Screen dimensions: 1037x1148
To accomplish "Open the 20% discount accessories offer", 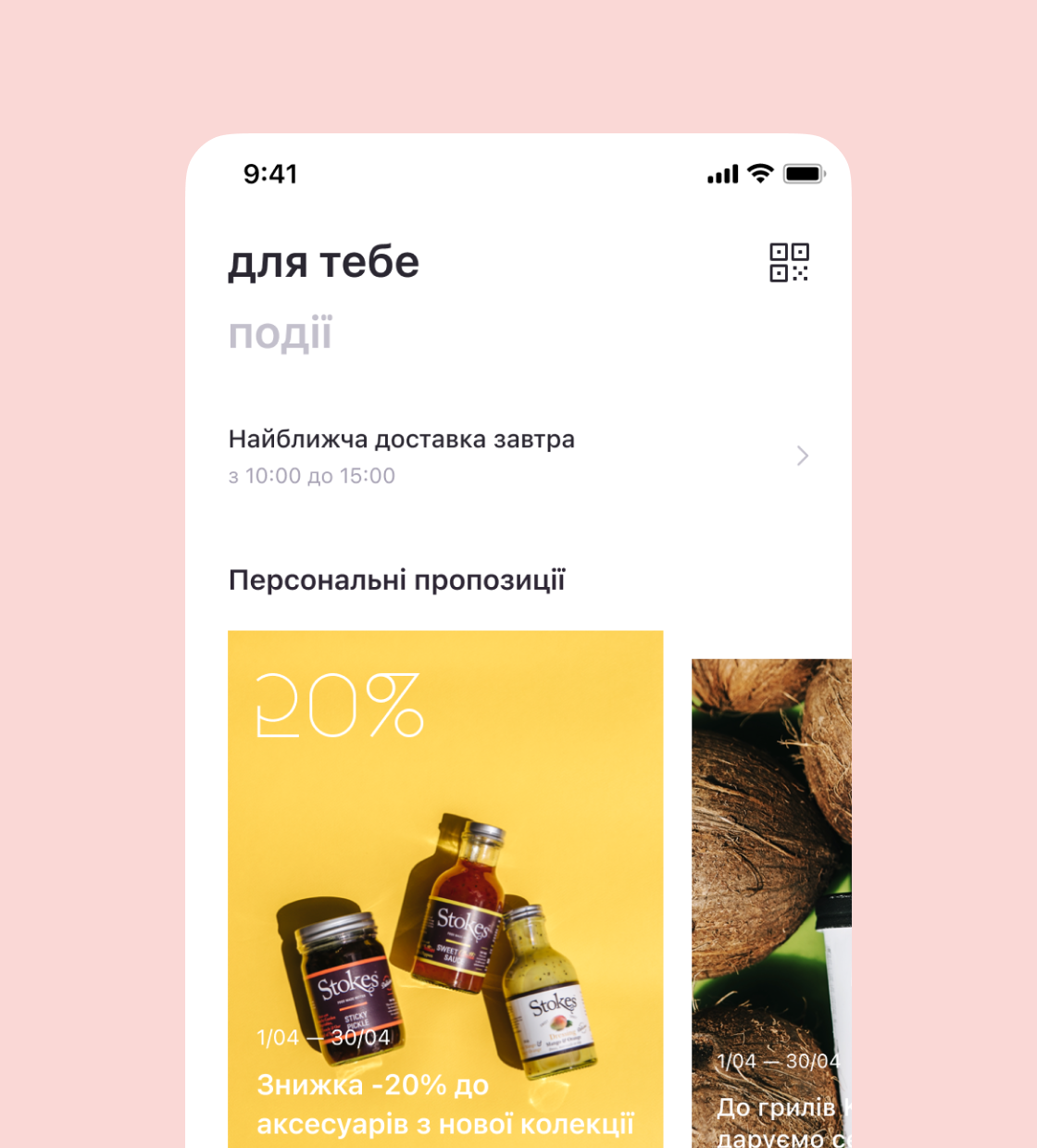I will 445,889.
